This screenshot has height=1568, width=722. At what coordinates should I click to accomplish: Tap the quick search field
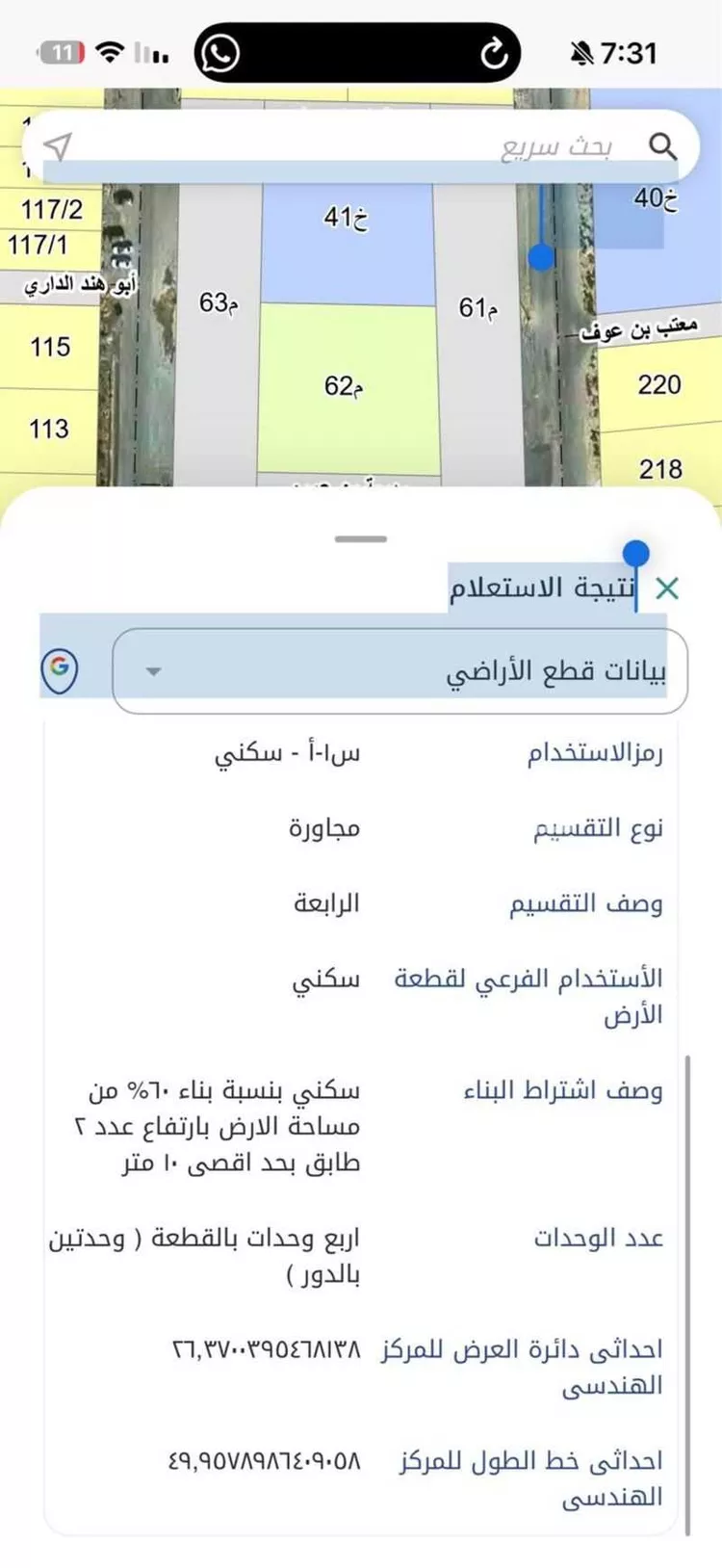pos(361,146)
